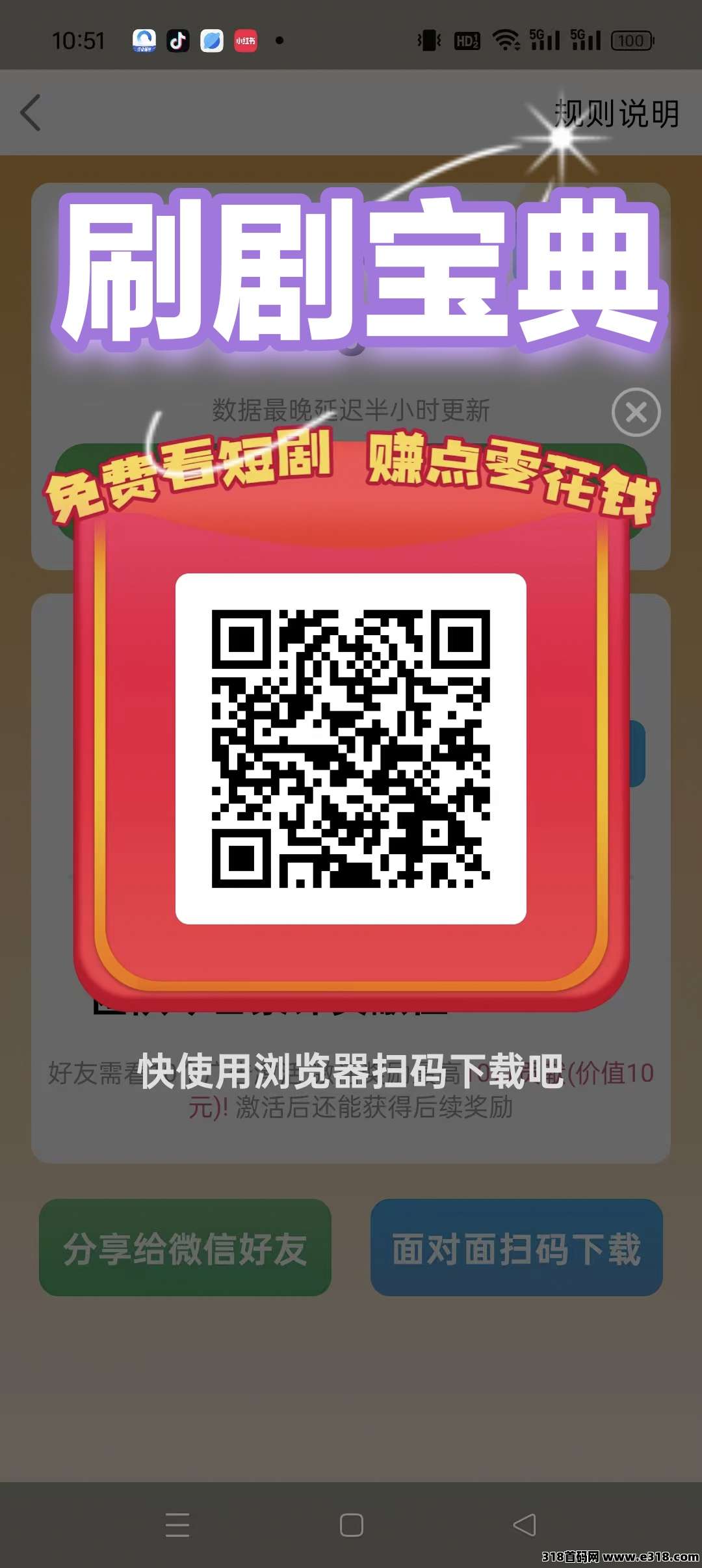
Task: Go to the system home screen
Action: [351, 1525]
